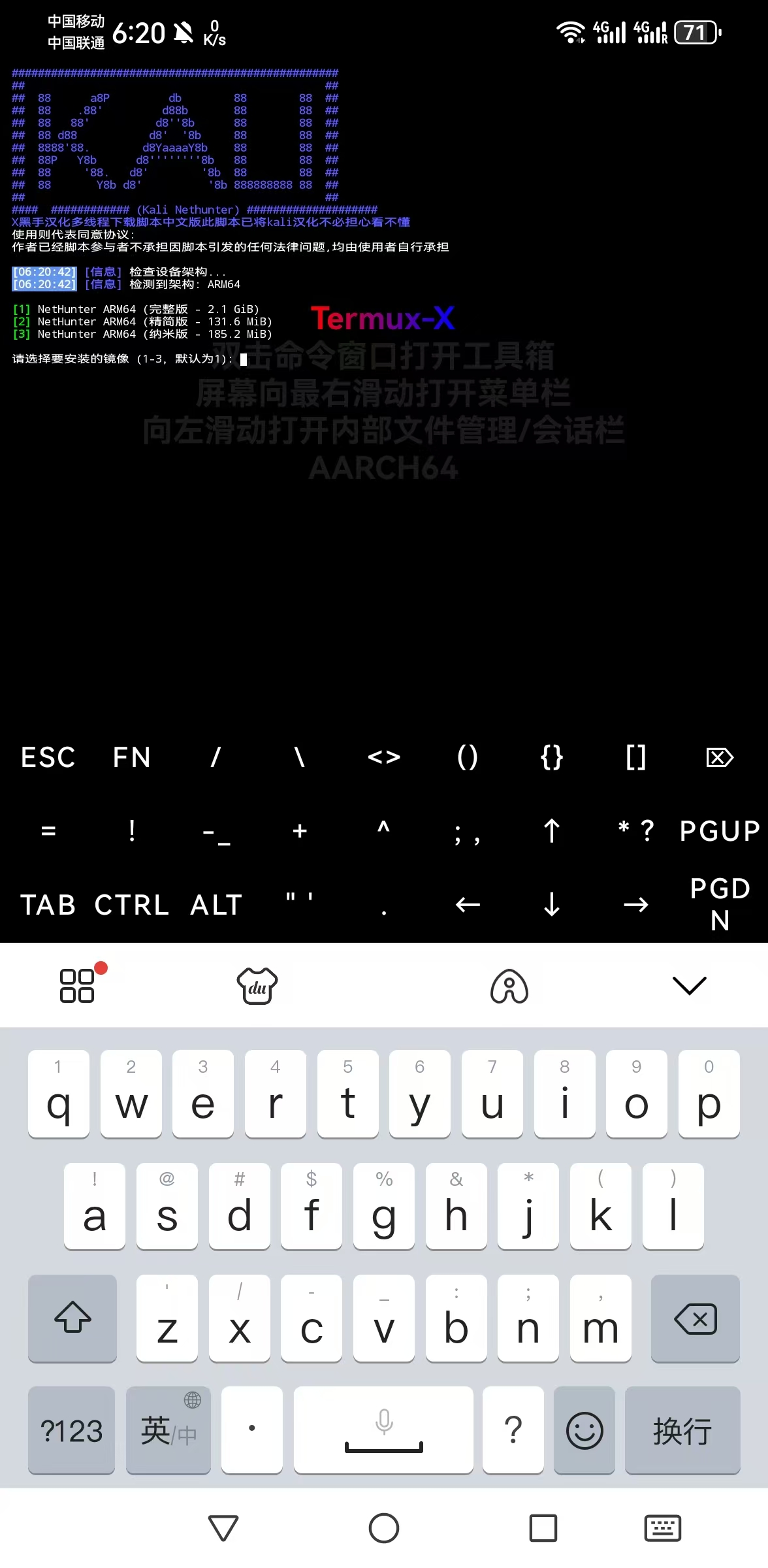This screenshot has height=1568, width=768.
Task: Open the keyboard's four-square menu grid
Action: 78,985
